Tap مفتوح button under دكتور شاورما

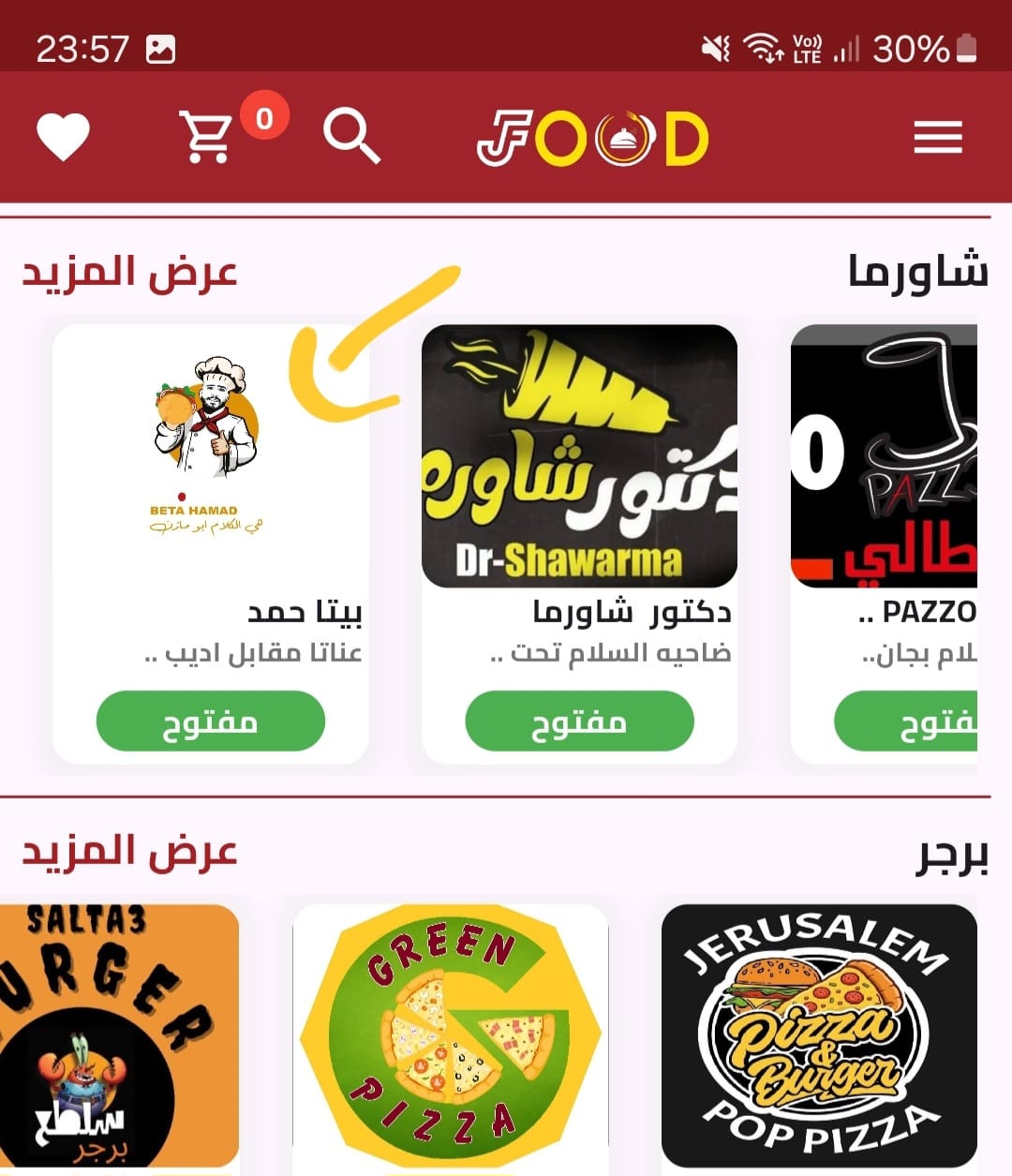click(579, 722)
